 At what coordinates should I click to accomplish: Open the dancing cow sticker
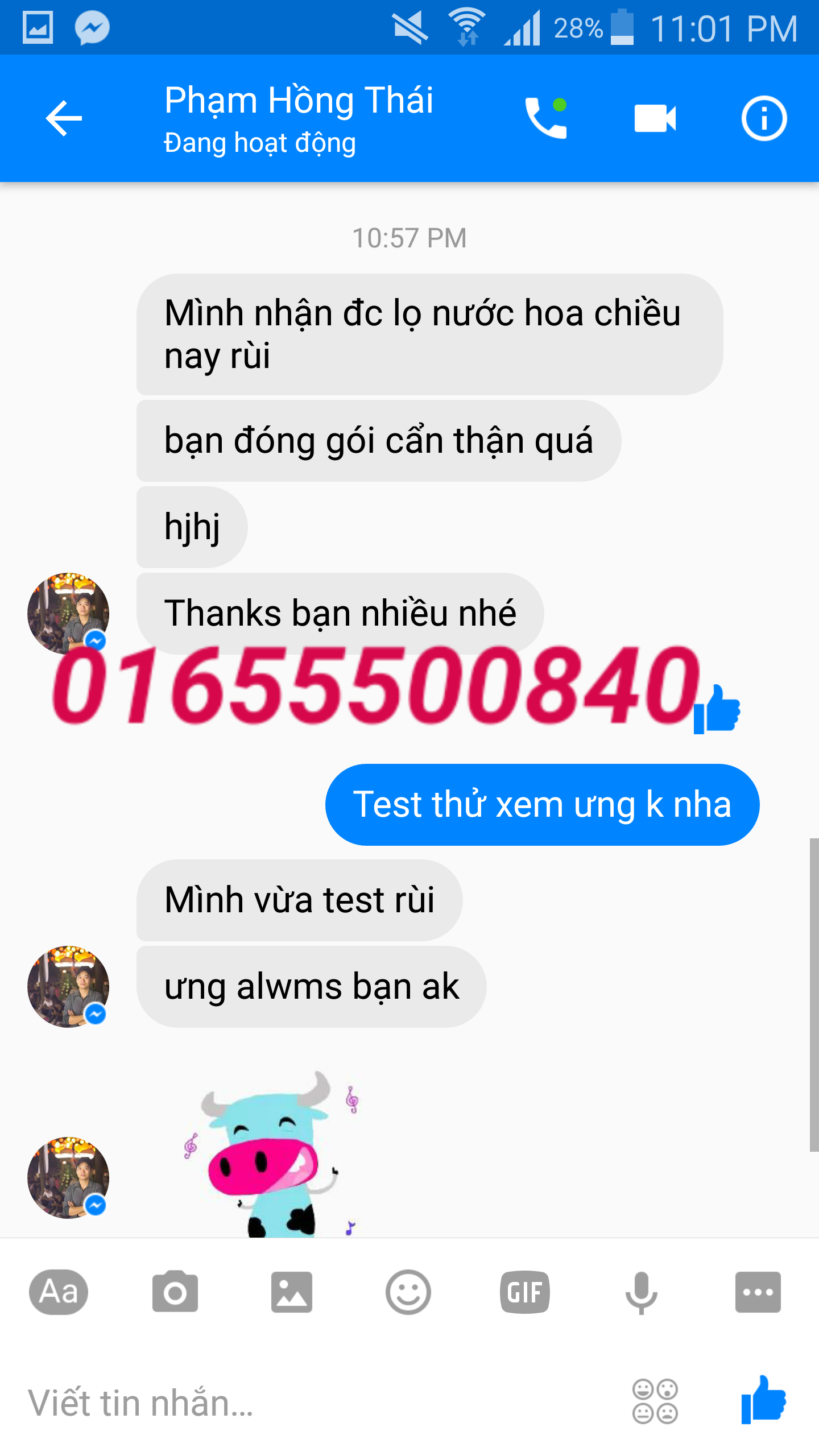[x=273, y=1155]
